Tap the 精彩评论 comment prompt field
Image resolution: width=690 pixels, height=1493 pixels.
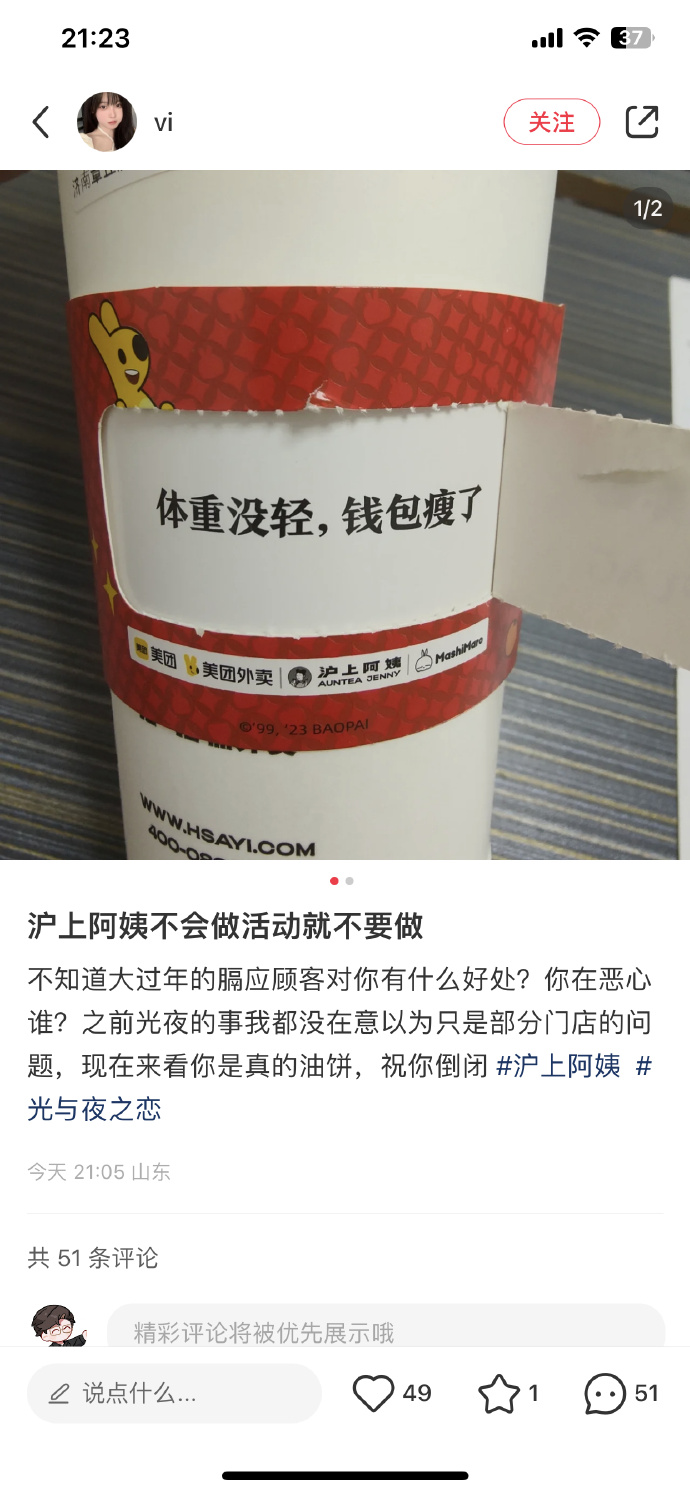(x=385, y=1331)
